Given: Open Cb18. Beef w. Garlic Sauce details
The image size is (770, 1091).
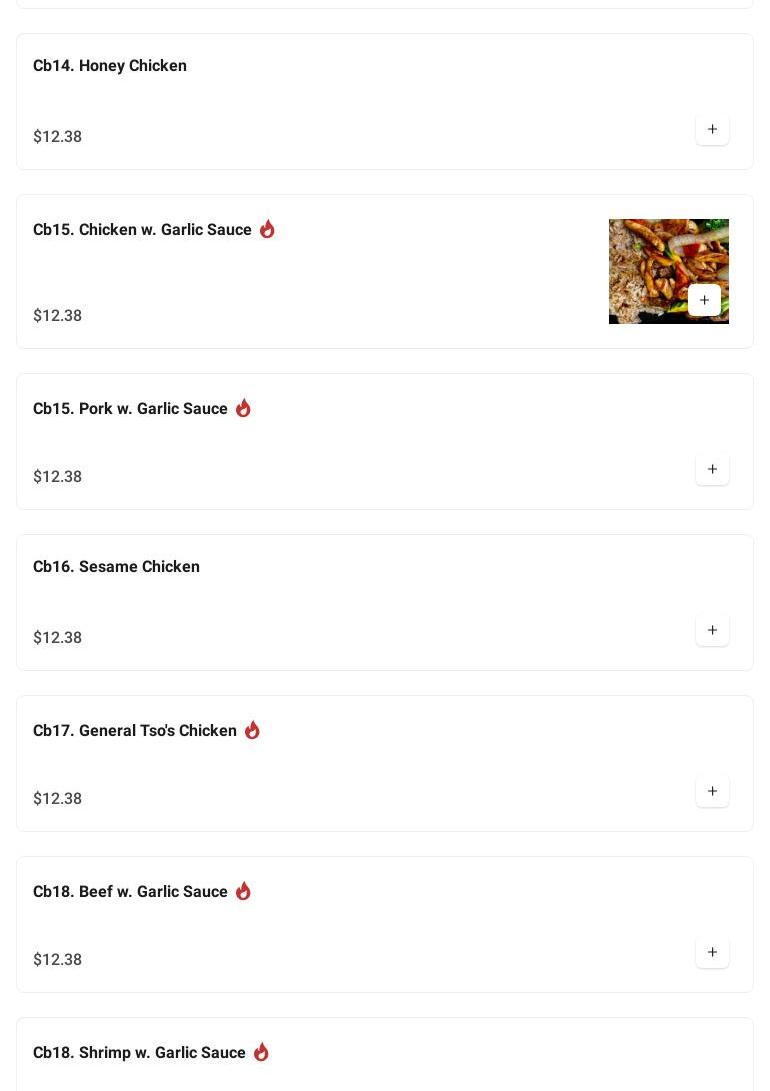Looking at the screenshot, I should tap(130, 892).
